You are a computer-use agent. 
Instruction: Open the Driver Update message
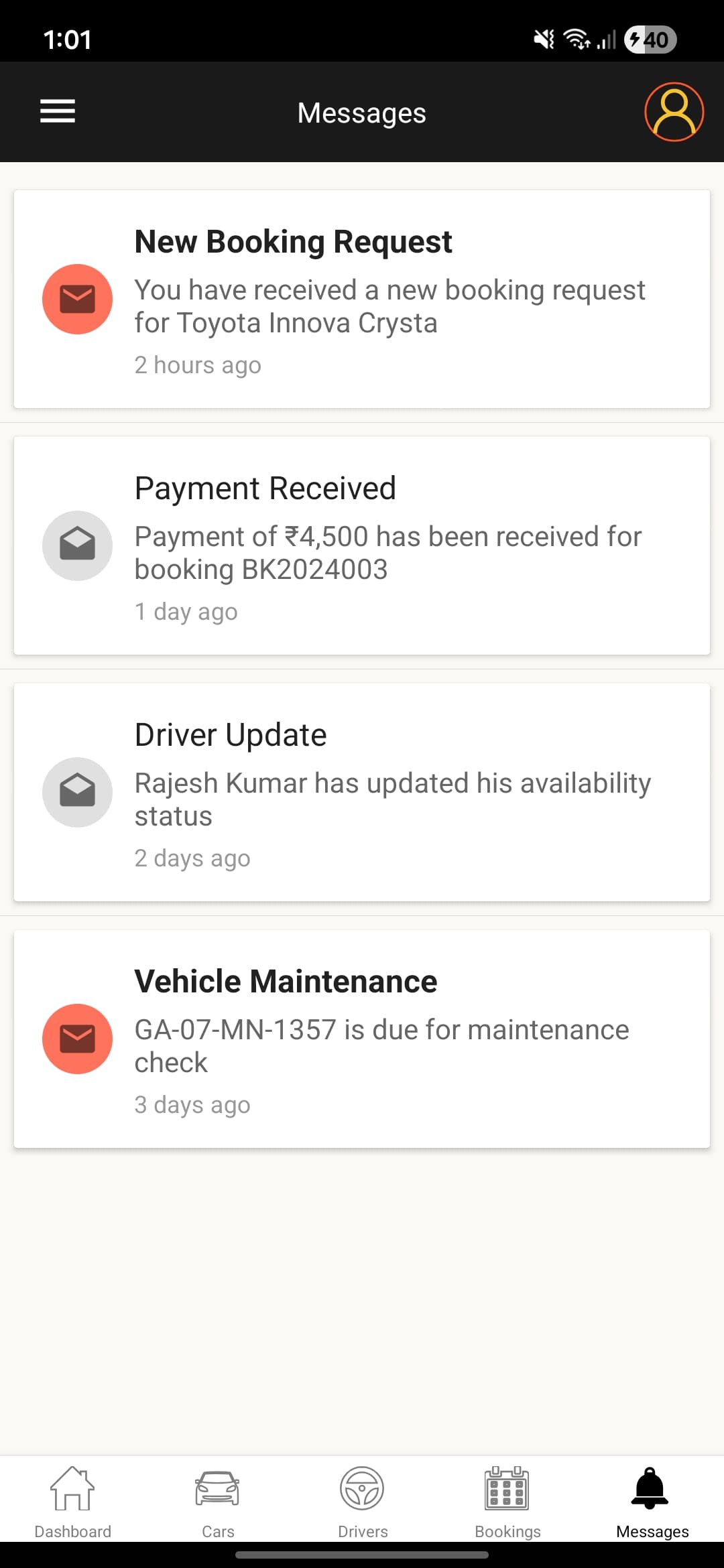(x=362, y=791)
